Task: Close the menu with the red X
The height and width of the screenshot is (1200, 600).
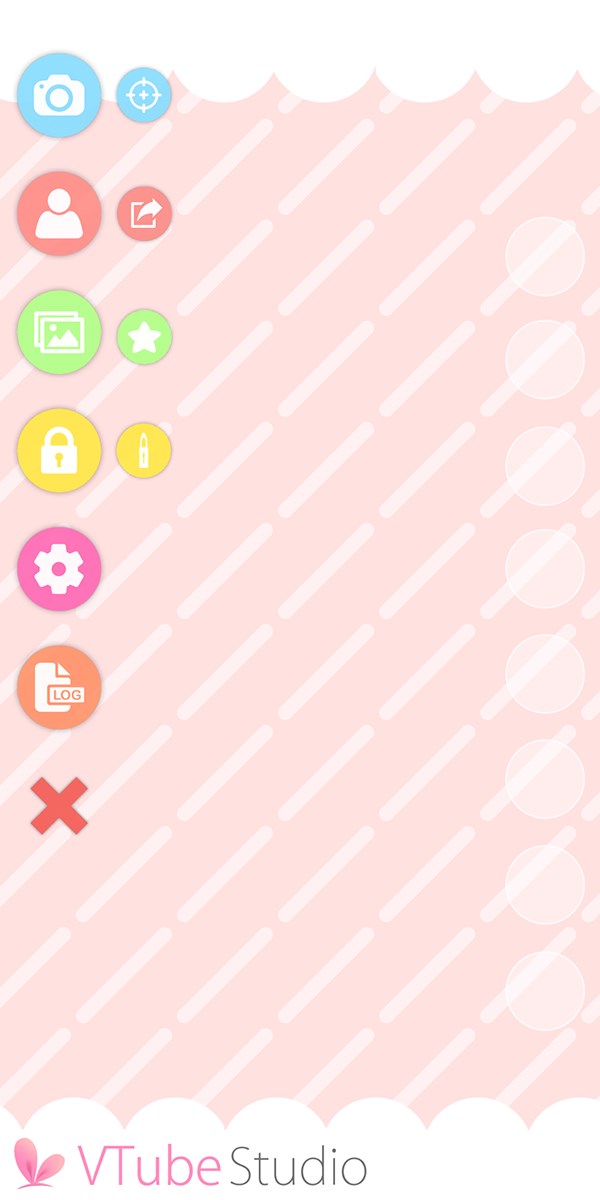Action: click(x=59, y=806)
